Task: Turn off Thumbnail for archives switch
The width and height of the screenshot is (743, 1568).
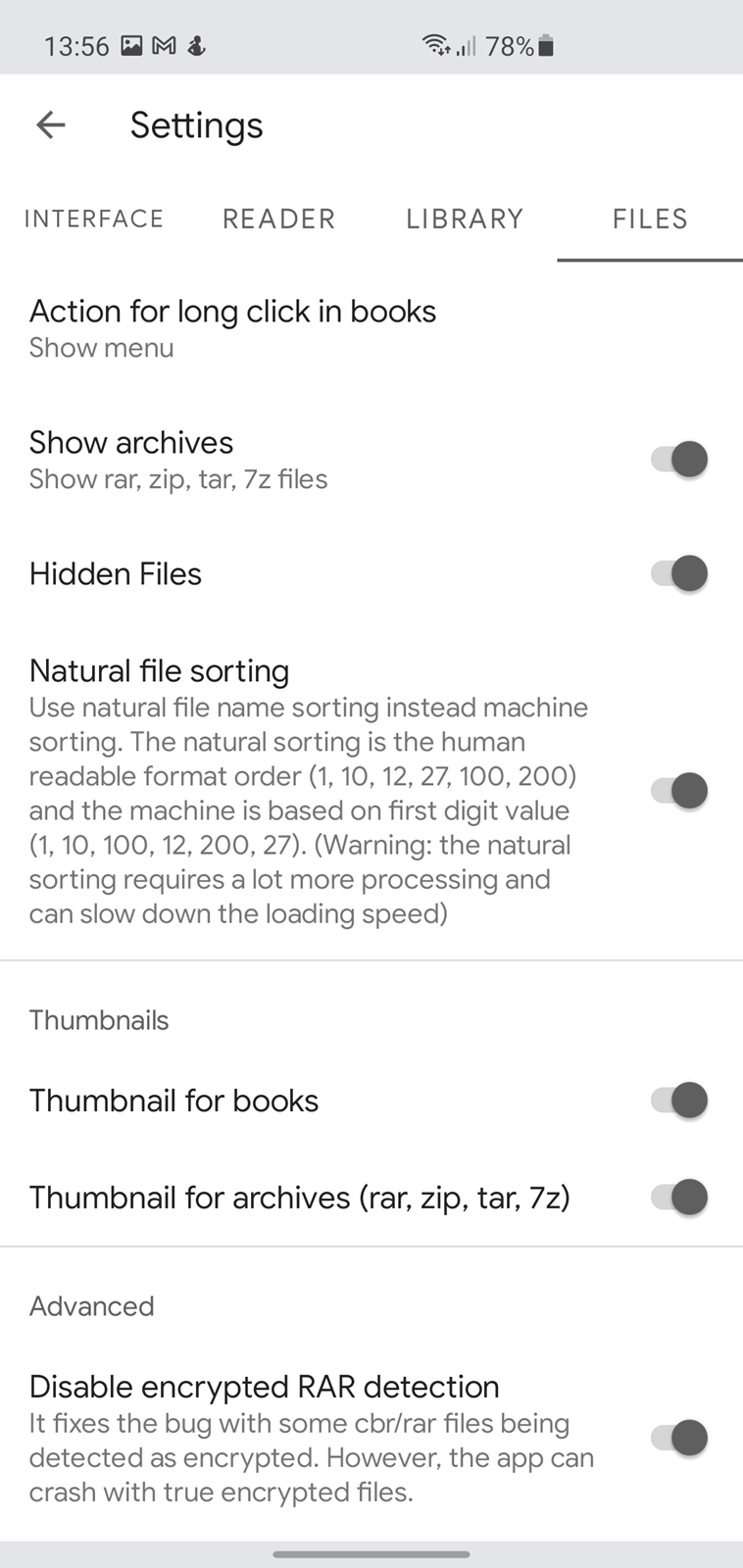Action: 679,1197
